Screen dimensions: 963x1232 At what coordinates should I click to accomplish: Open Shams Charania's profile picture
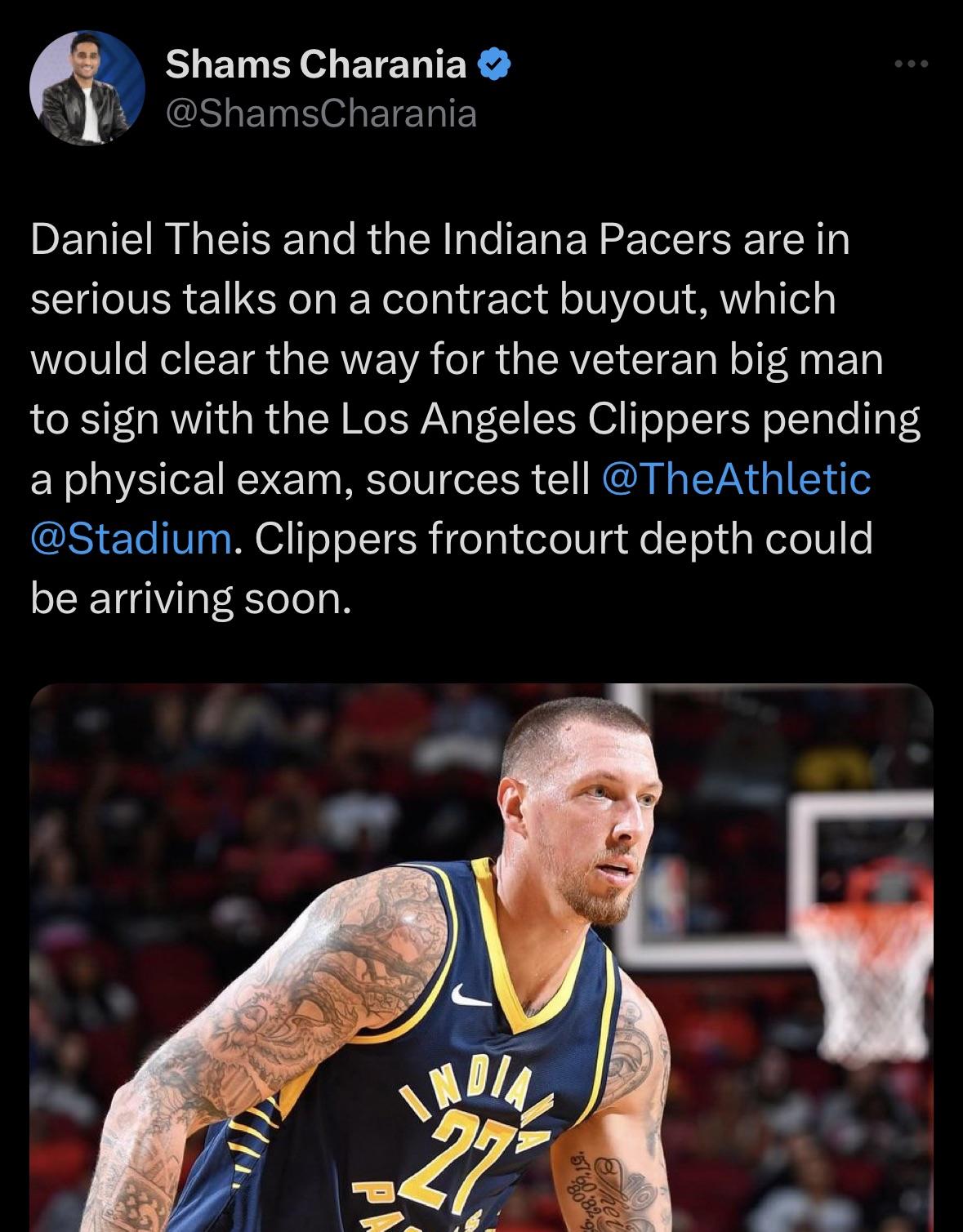(87, 88)
